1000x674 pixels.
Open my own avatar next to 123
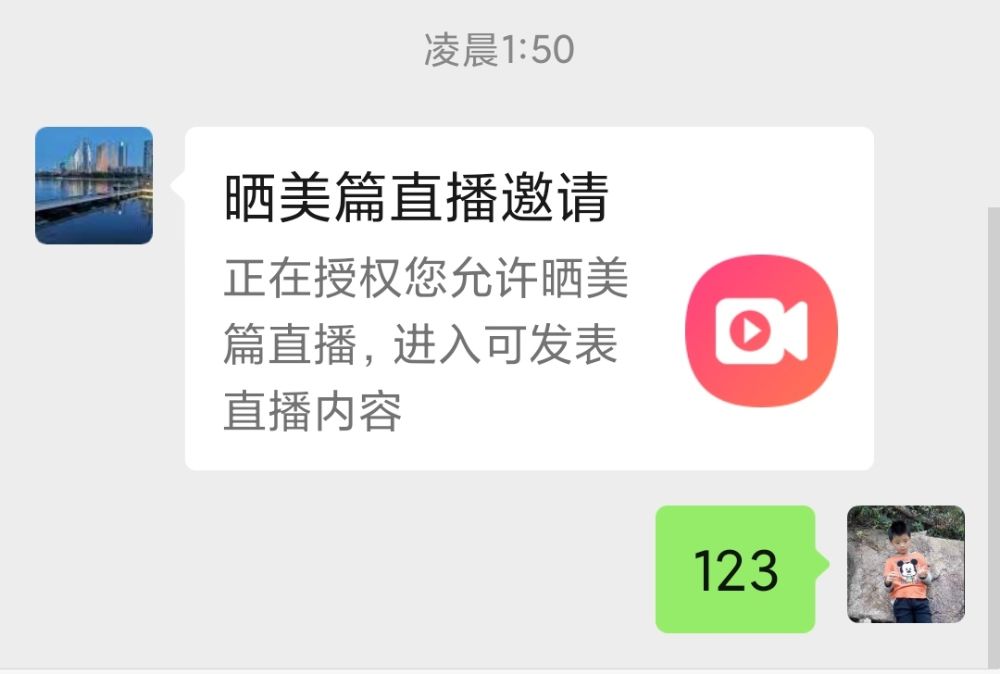(906, 564)
